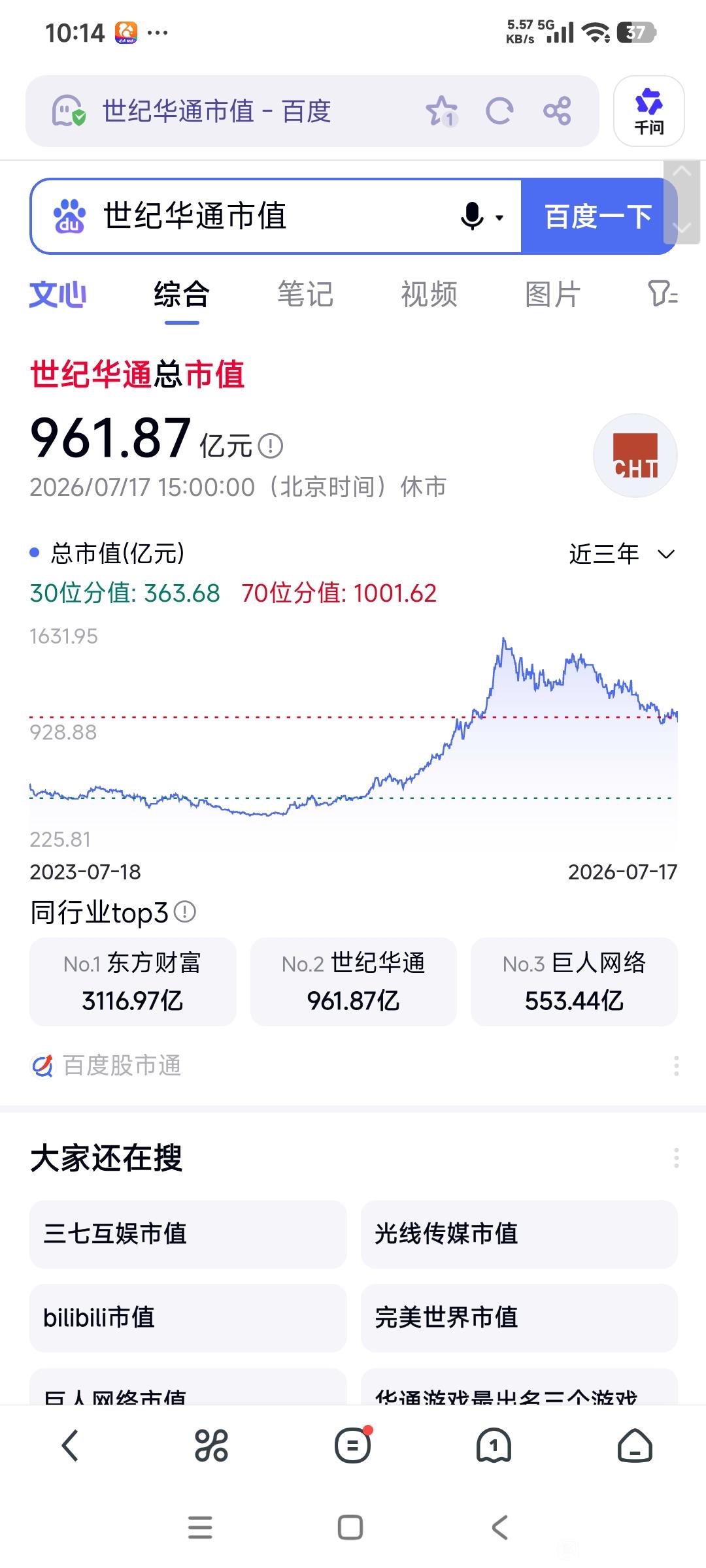Open the No.1 东方财富 card

tap(133, 981)
